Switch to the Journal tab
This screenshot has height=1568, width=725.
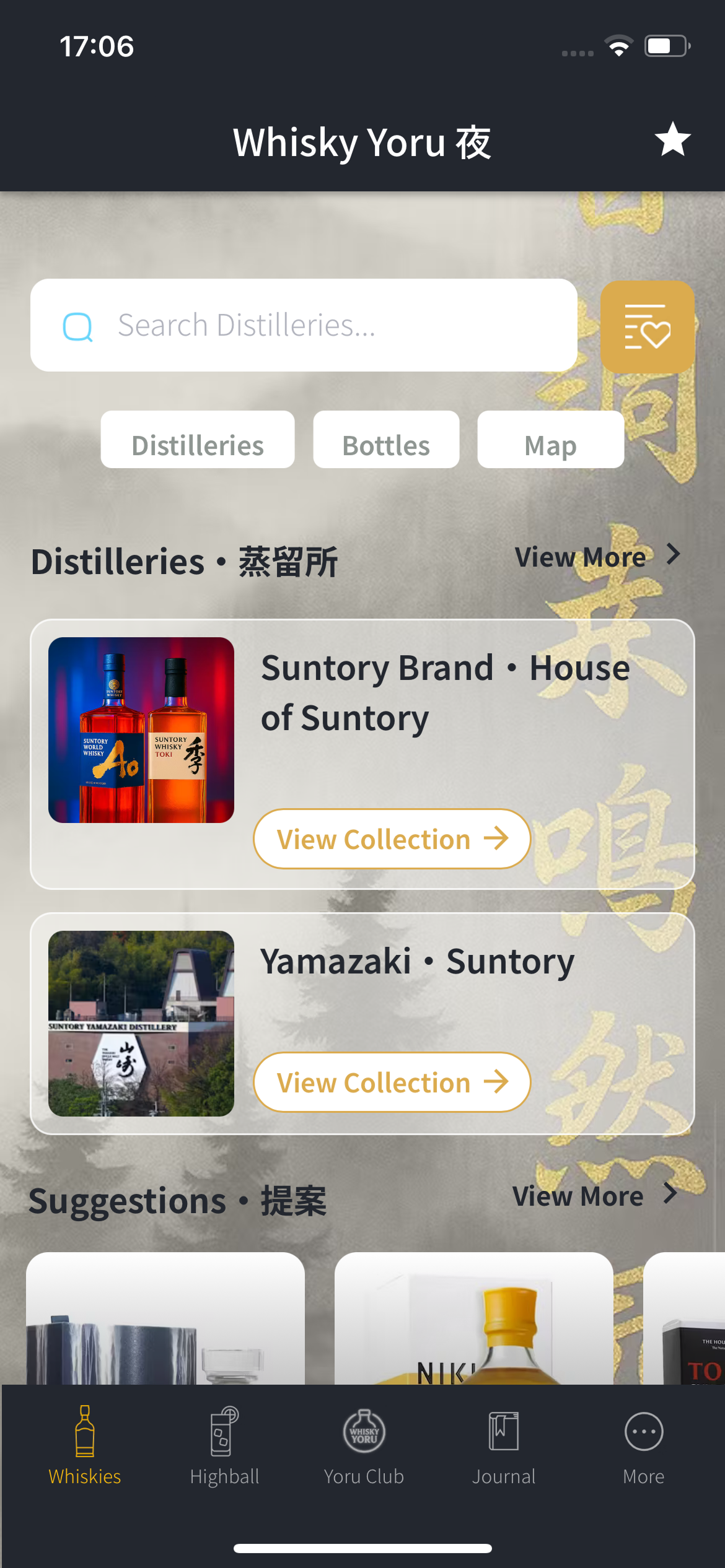[504, 1449]
